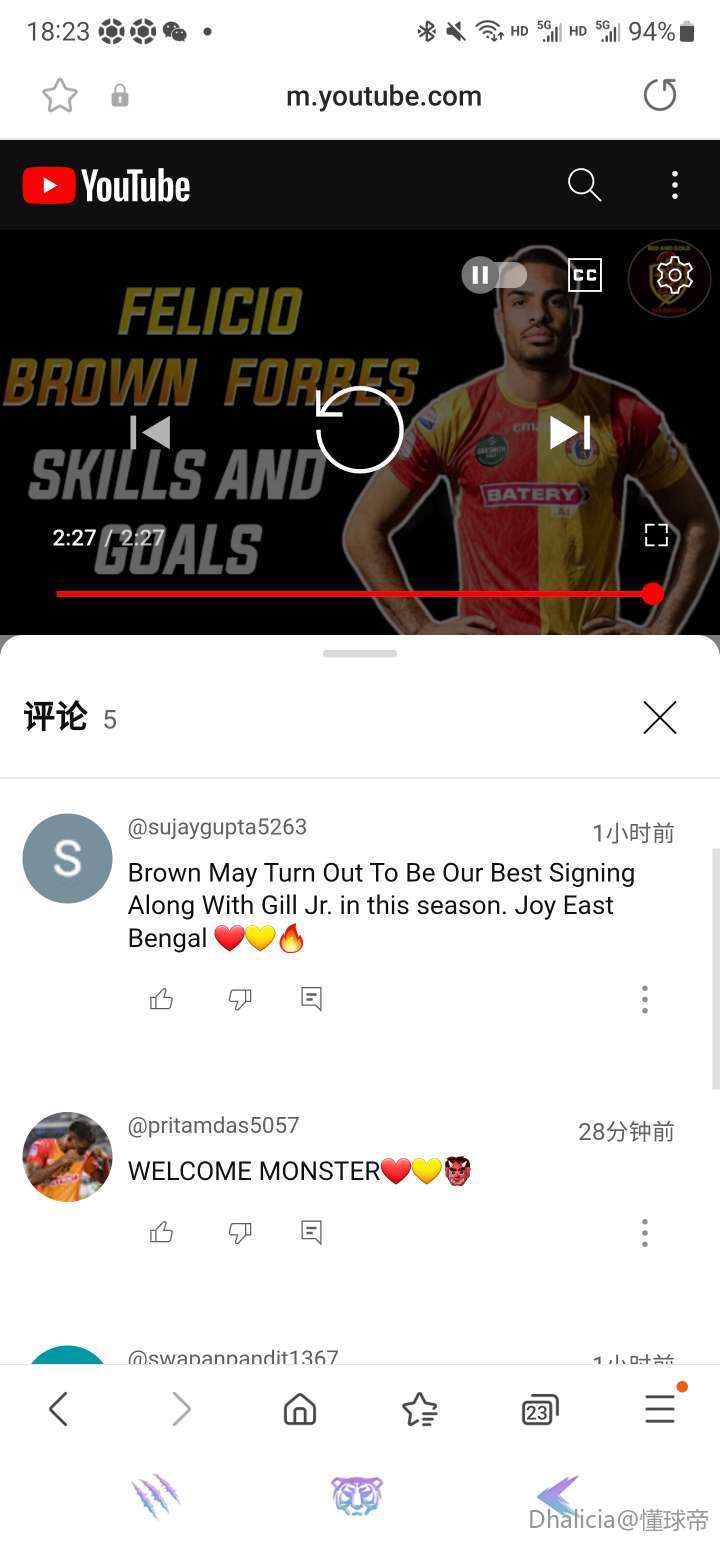Replay the finished video

359,430
